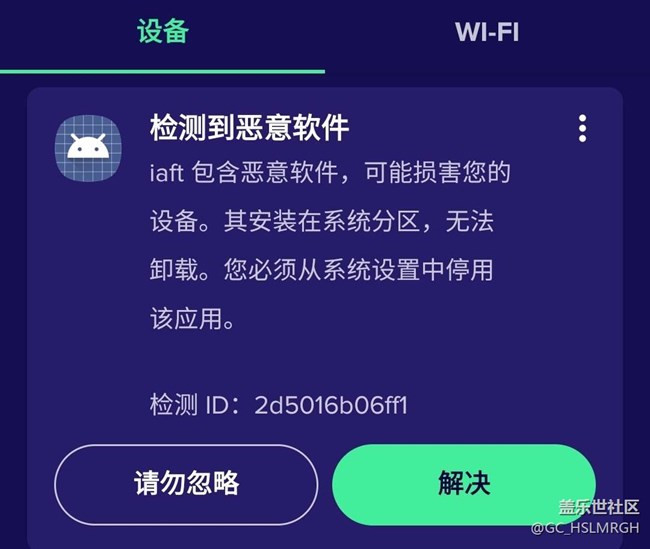Screen dimensions: 650x549
Task: Switch to the 设备 tab
Action: [163, 32]
